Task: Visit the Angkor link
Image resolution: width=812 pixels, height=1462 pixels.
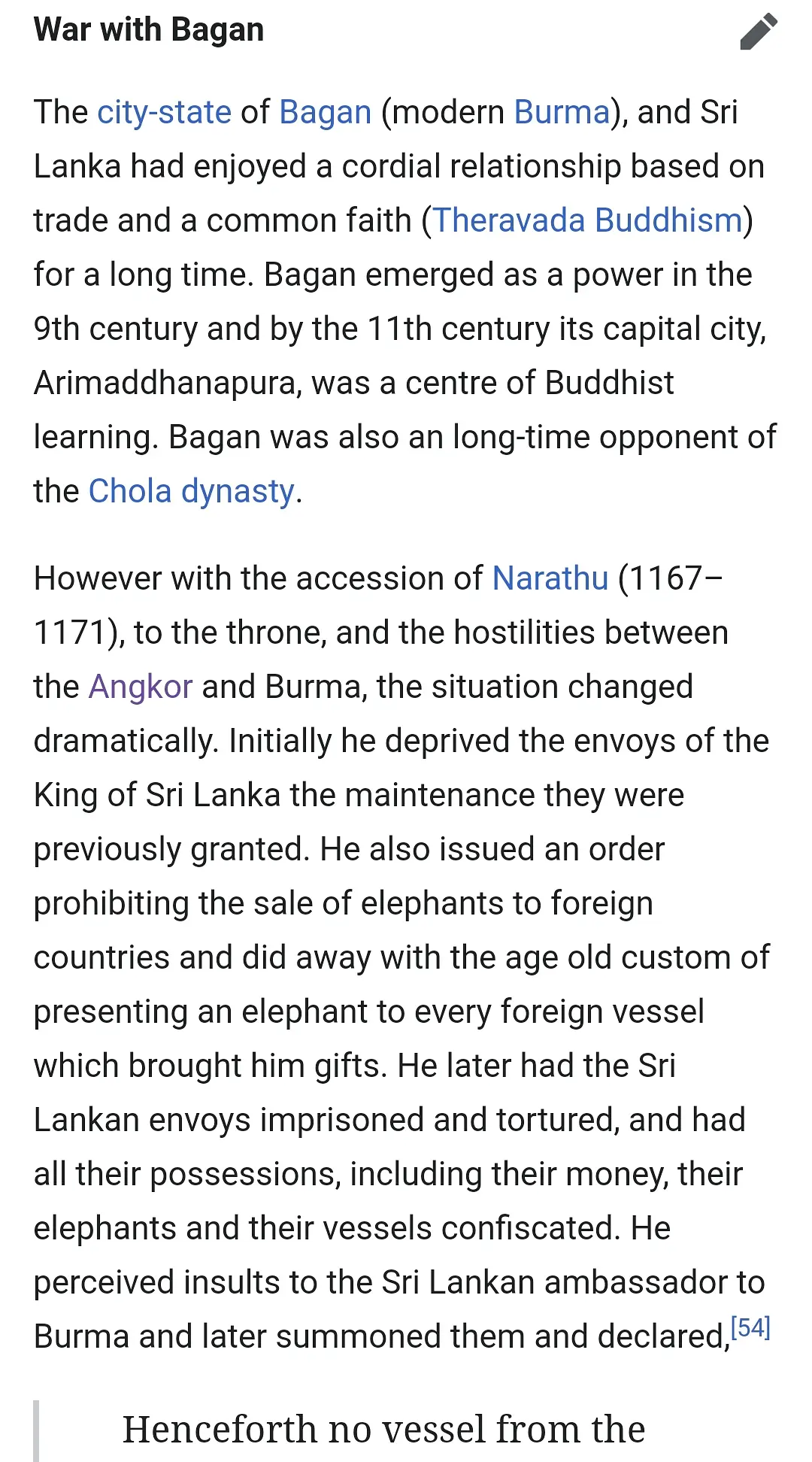Action: coord(141,687)
